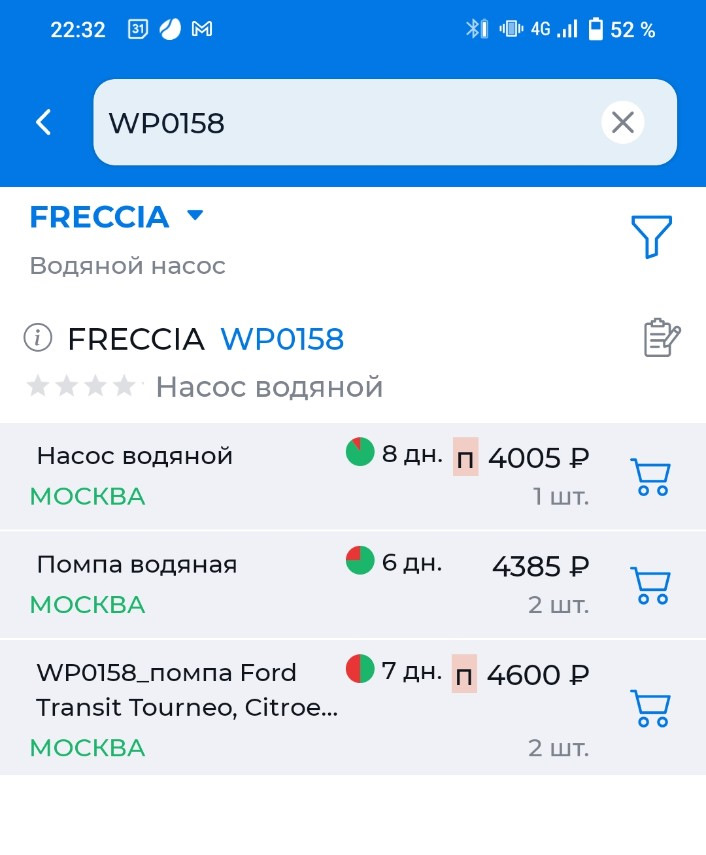Screen dimensions: 706x855
Task: Go back using the arrow icon
Action: [x=43, y=122]
